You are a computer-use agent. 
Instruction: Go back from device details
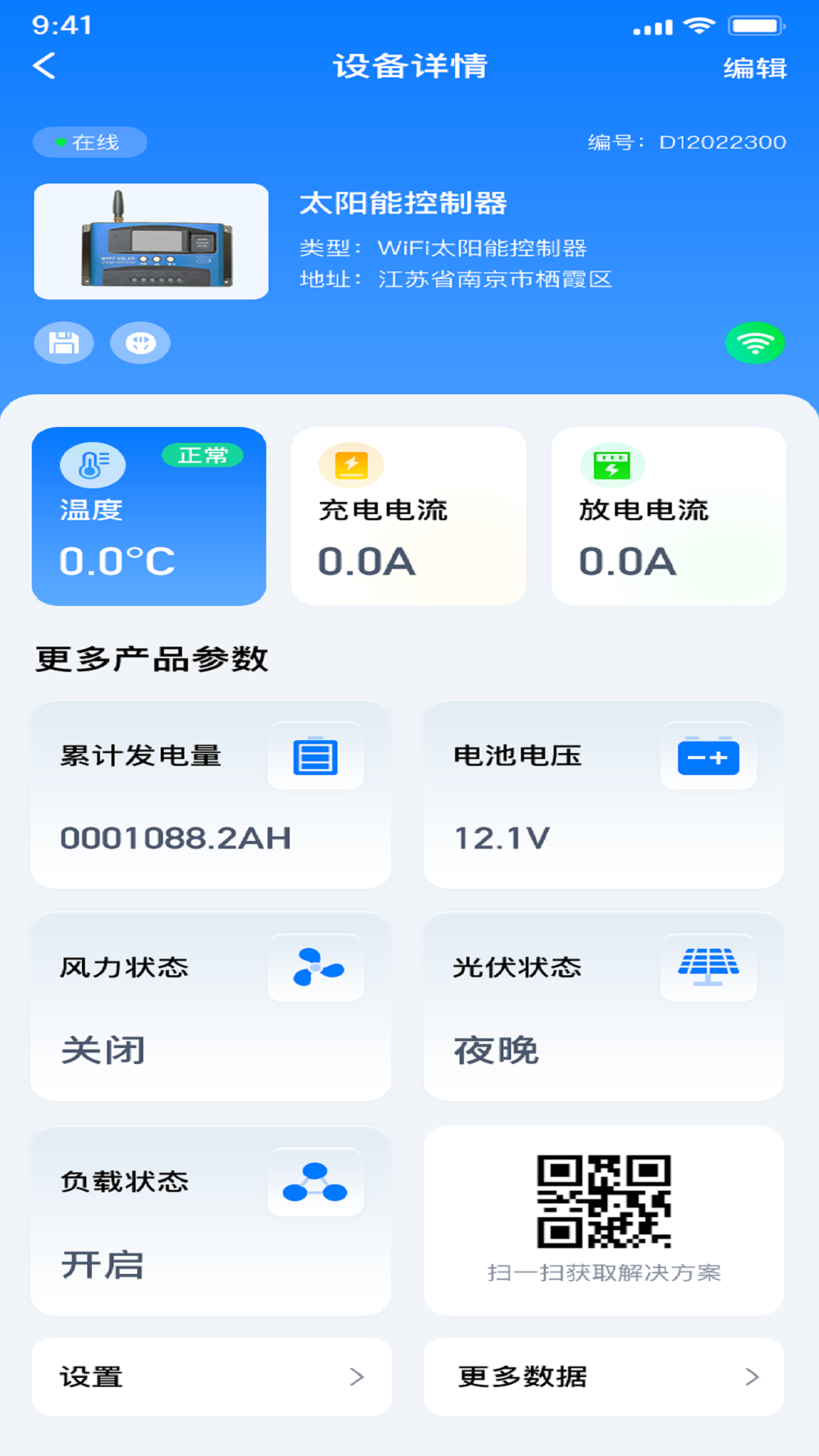tap(45, 66)
